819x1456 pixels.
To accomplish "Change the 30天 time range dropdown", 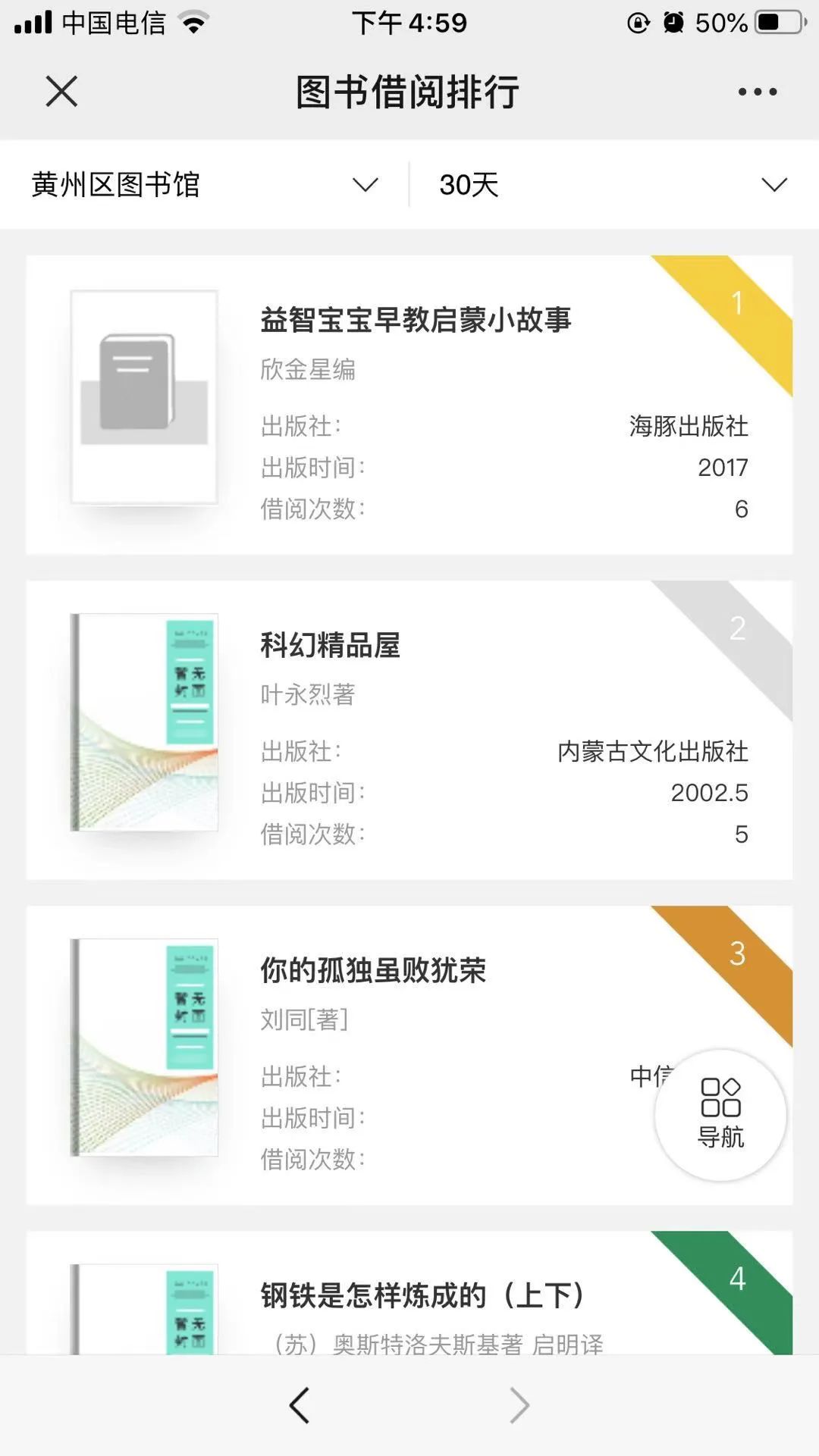I will 613,185.
